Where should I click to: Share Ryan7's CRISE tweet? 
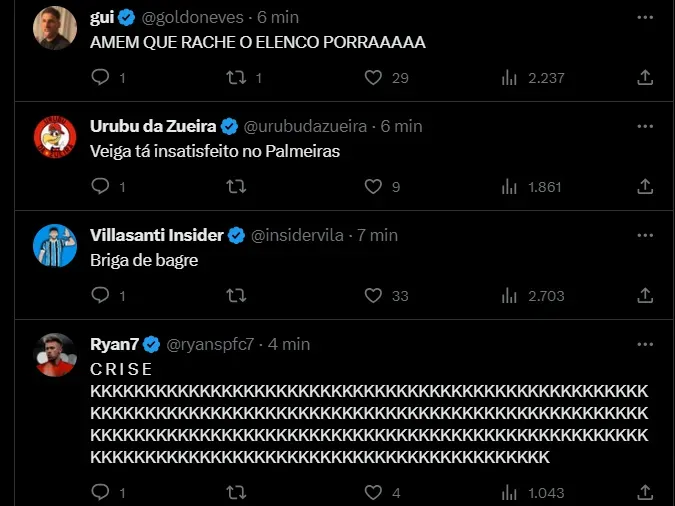click(x=645, y=492)
